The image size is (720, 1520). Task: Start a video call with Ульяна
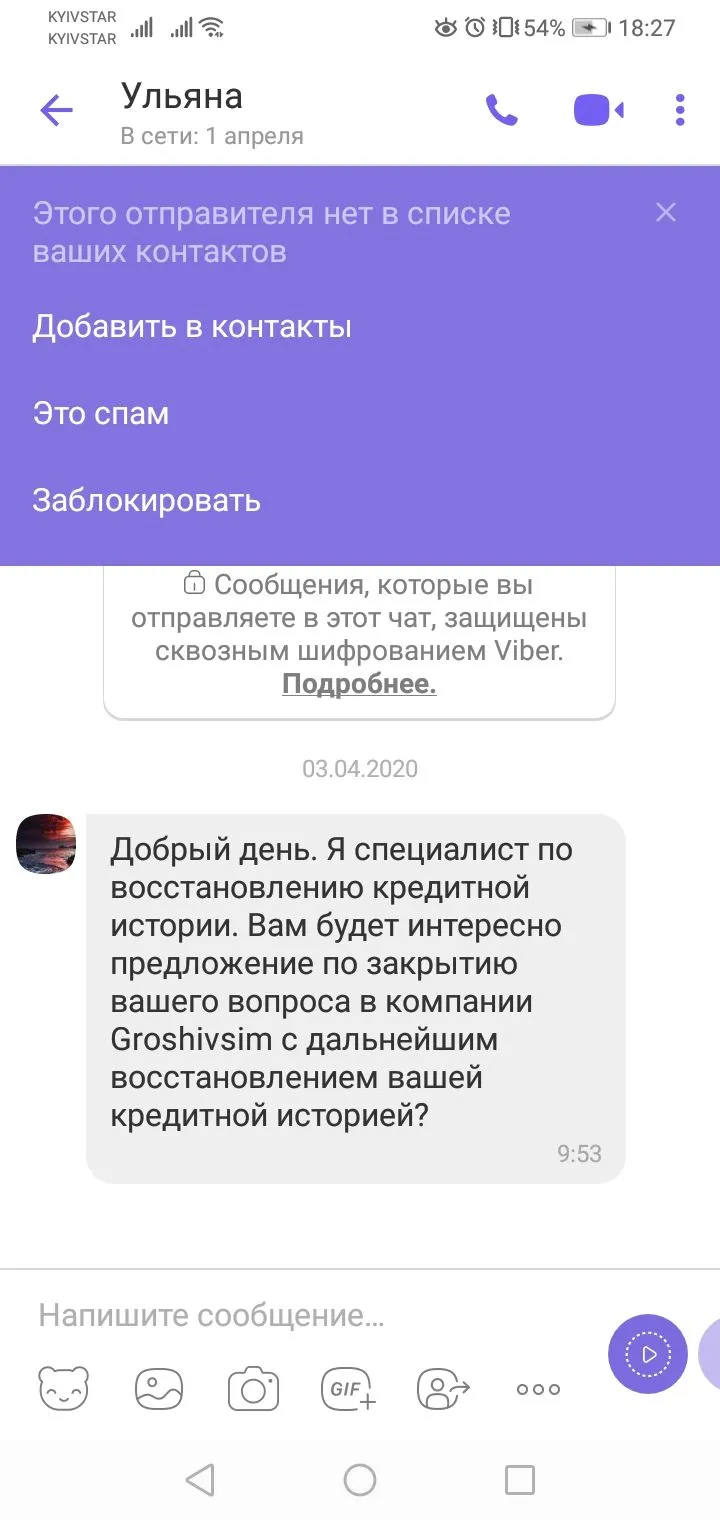[x=598, y=110]
